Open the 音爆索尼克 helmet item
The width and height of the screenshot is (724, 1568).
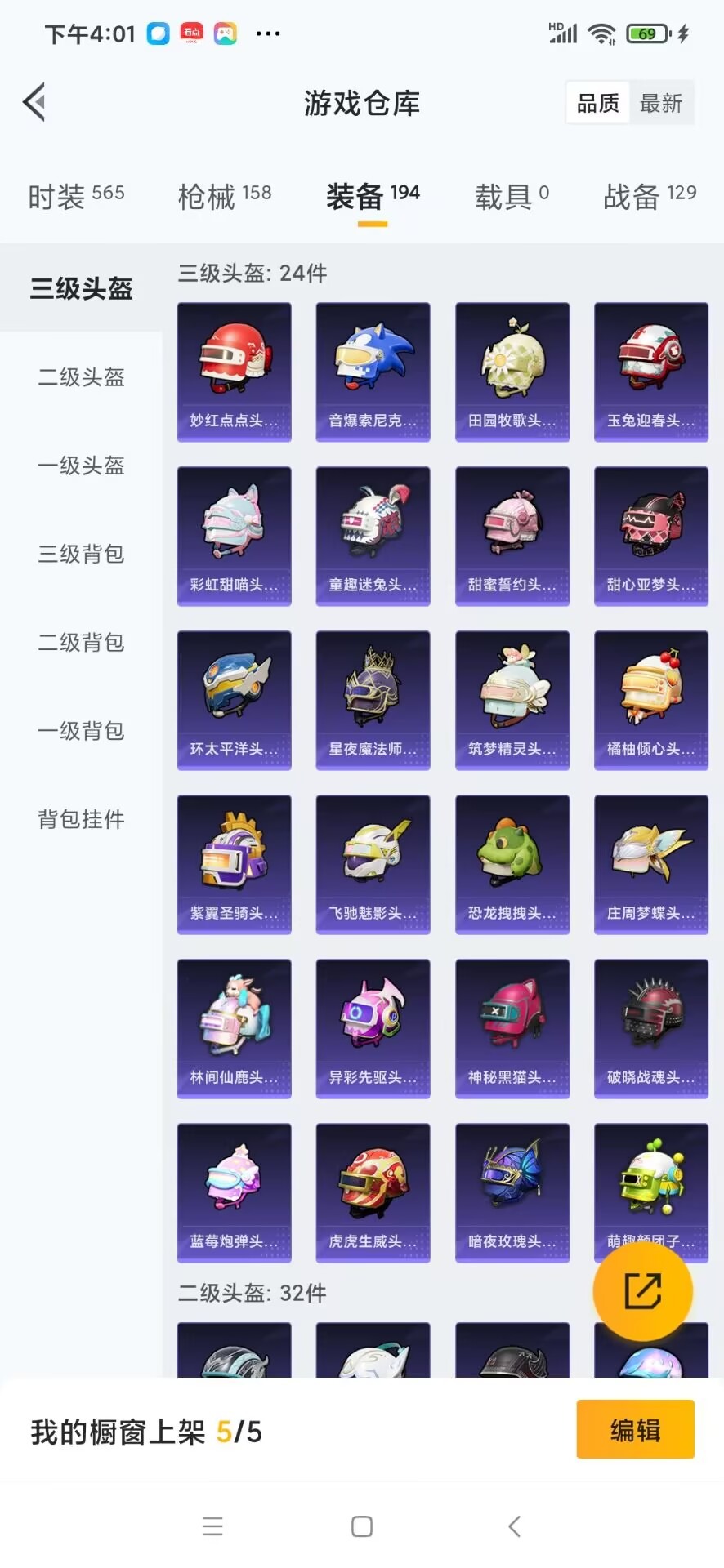tap(373, 372)
